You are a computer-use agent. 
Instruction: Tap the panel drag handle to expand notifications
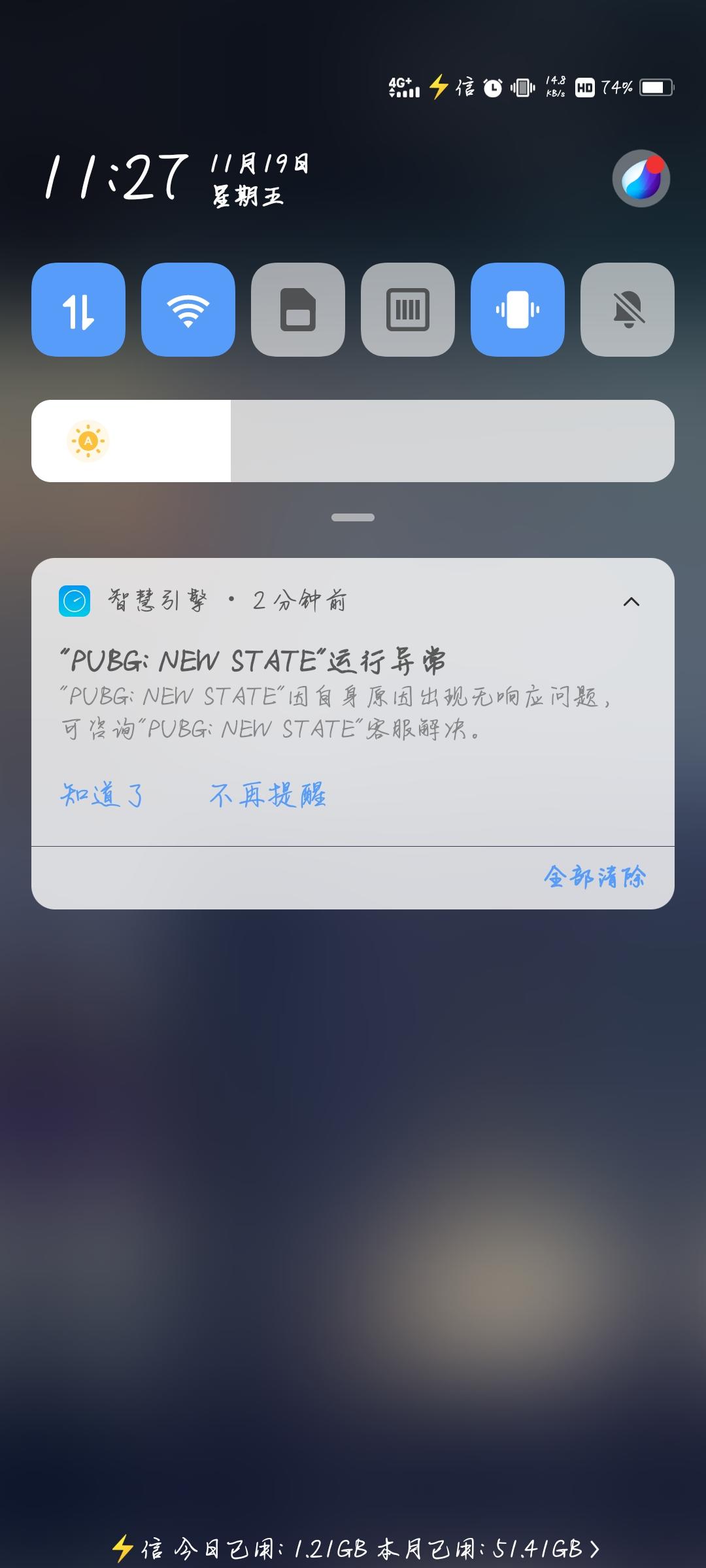click(352, 517)
